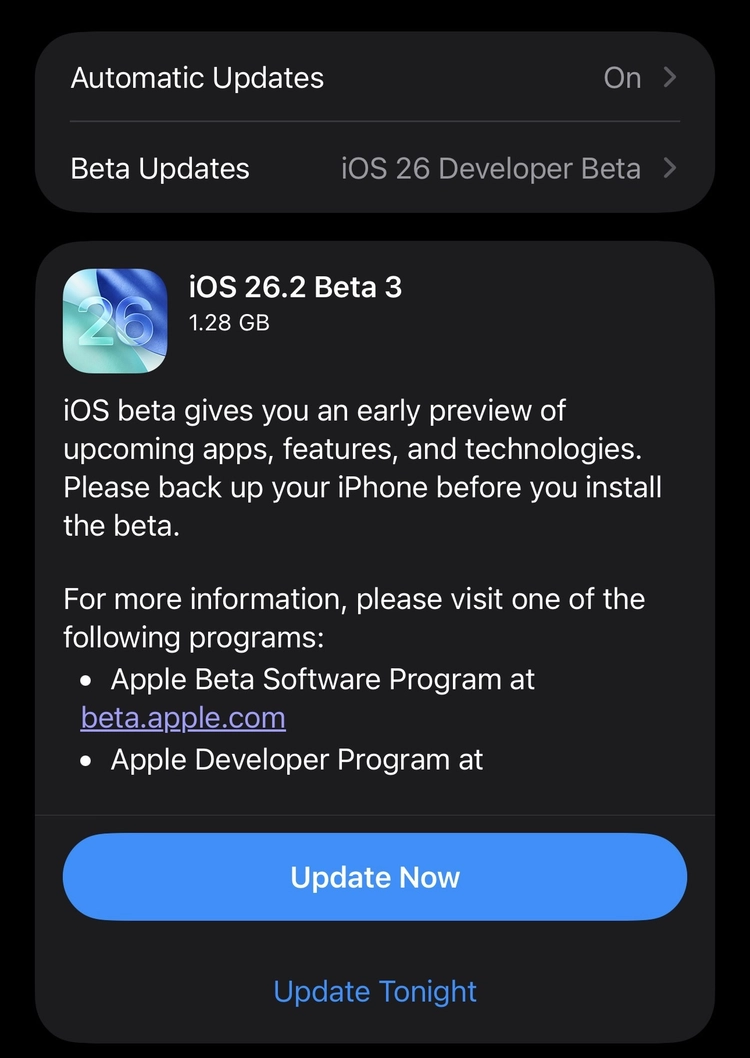Expand the Automatic Updates chevron

(x=668, y=78)
